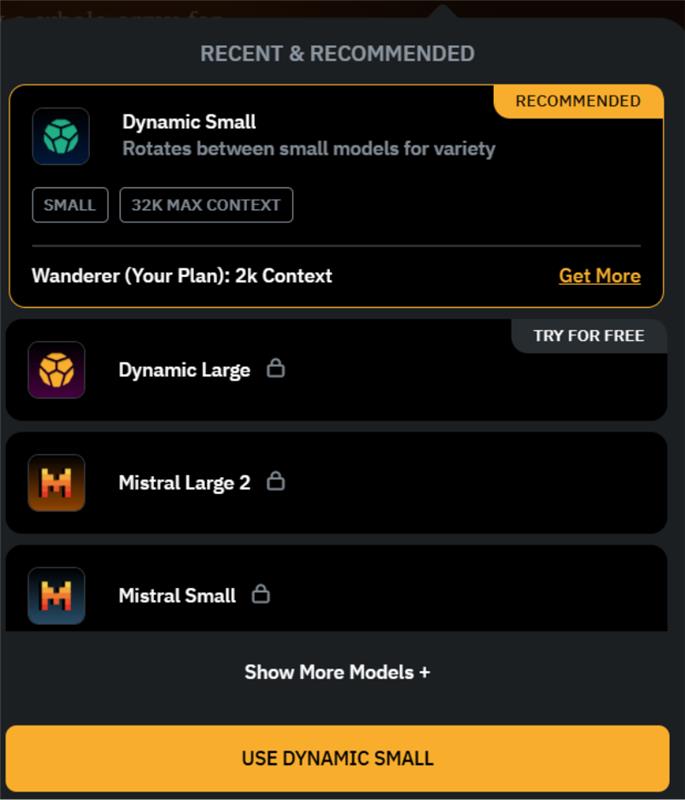Expand Show More Models

pos(337,672)
